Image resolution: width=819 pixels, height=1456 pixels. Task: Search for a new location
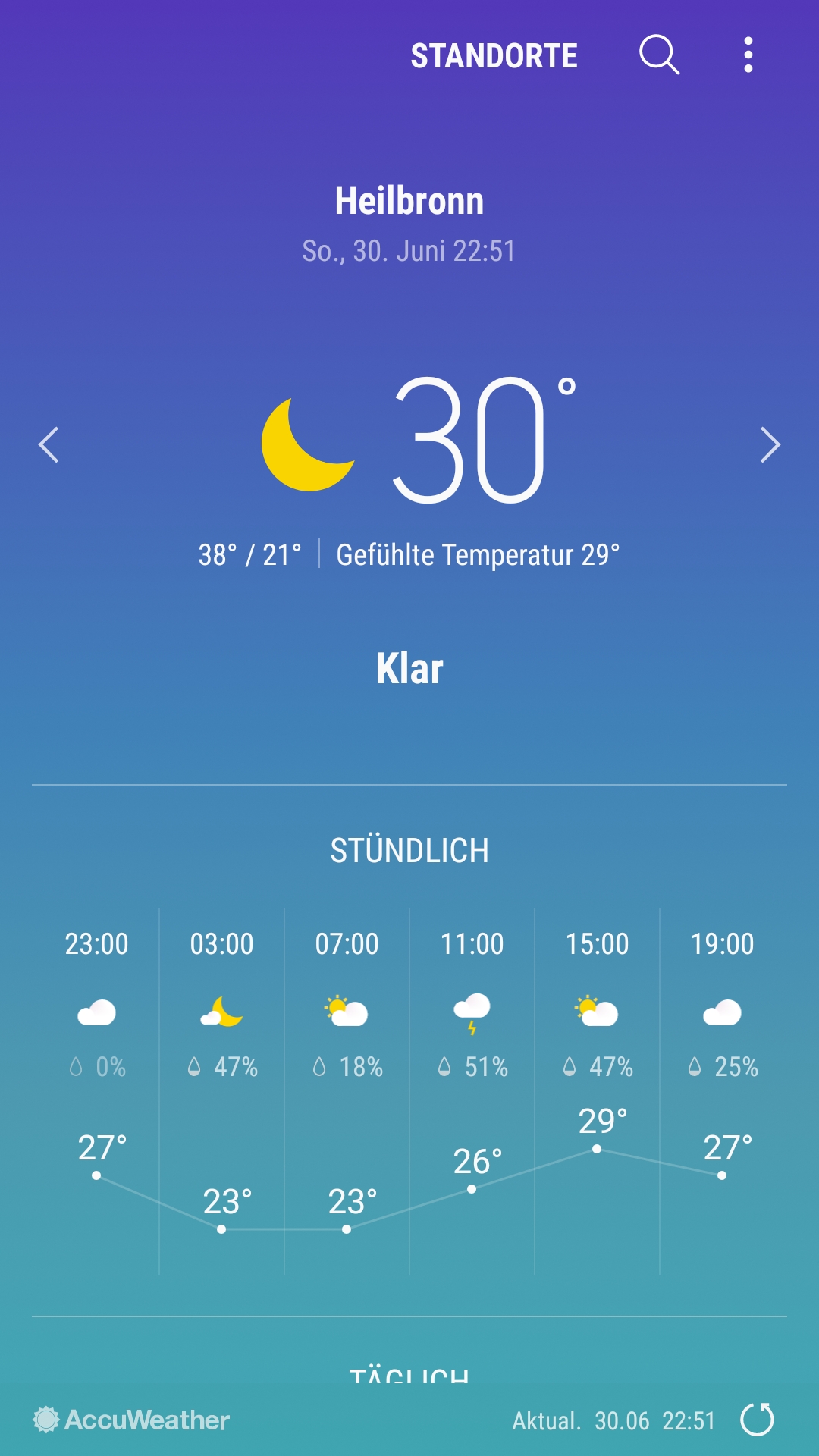tap(658, 55)
